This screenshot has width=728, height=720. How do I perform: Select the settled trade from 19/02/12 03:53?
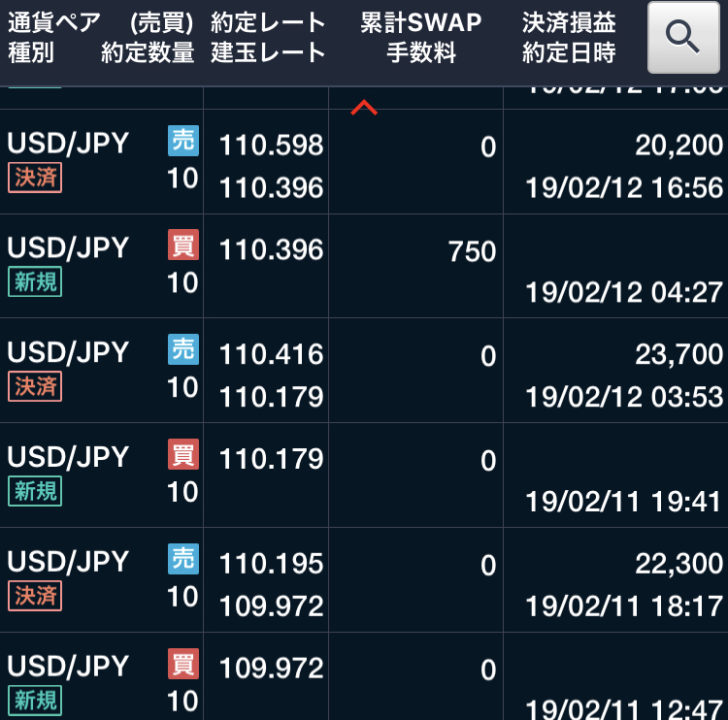(x=364, y=372)
